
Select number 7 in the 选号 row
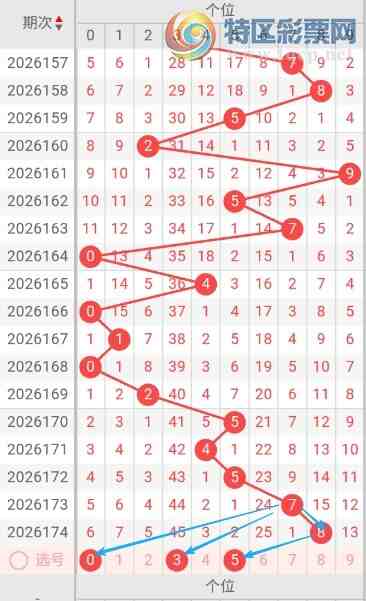pyautogui.click(x=292, y=560)
